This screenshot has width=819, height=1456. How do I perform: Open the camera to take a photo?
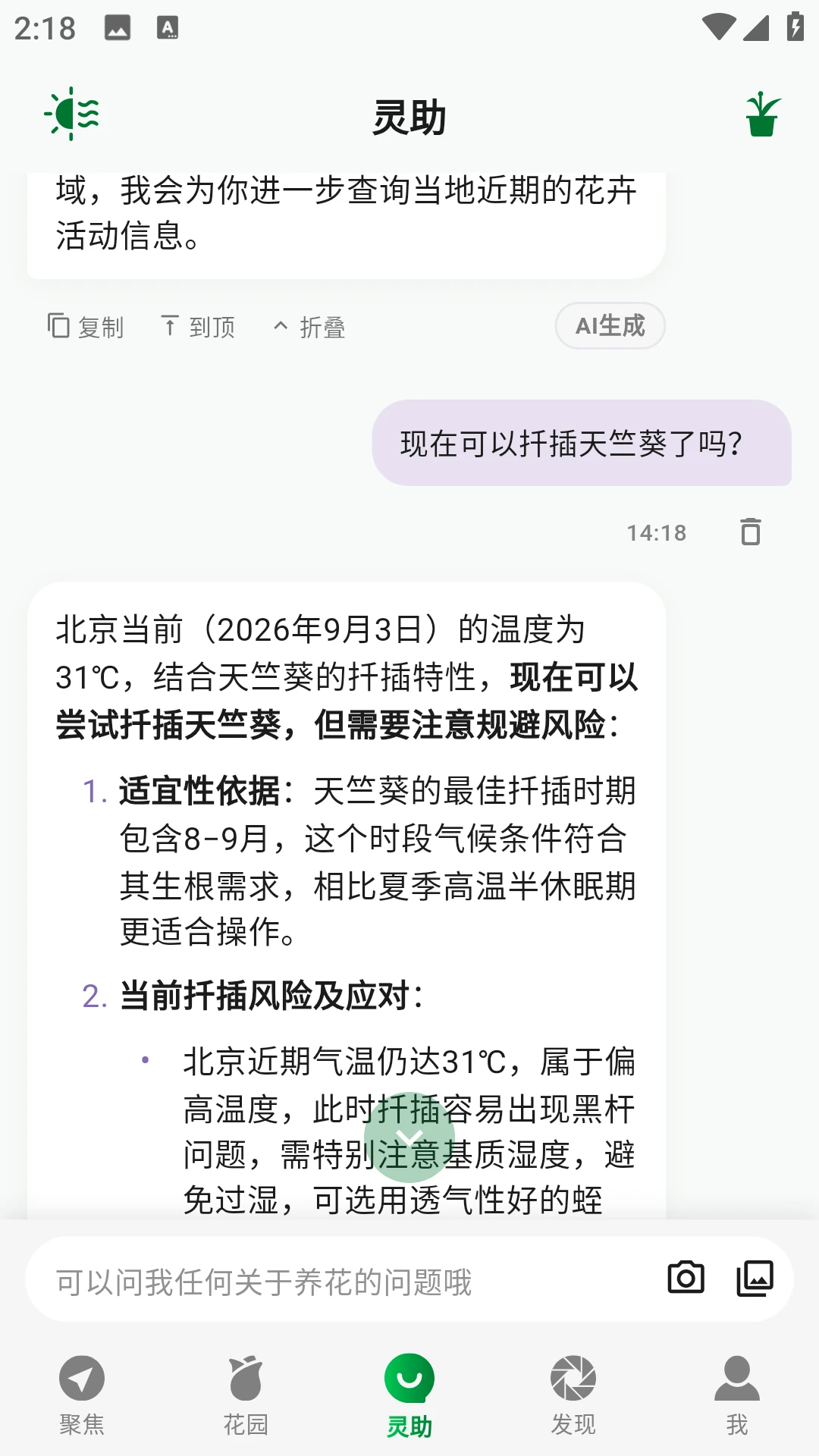(686, 1279)
